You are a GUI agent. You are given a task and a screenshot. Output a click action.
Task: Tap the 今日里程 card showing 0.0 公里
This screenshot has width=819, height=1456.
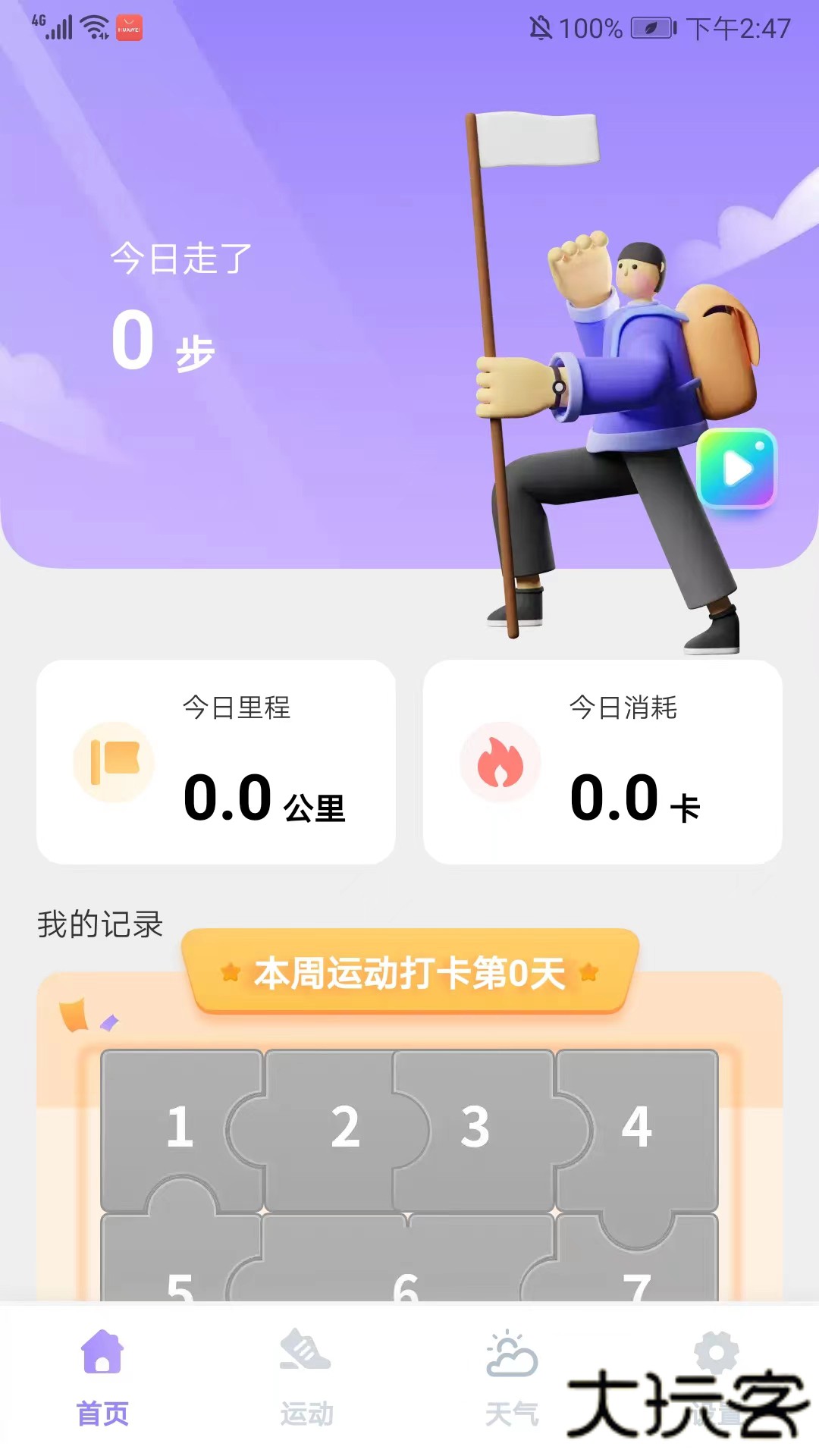click(217, 762)
